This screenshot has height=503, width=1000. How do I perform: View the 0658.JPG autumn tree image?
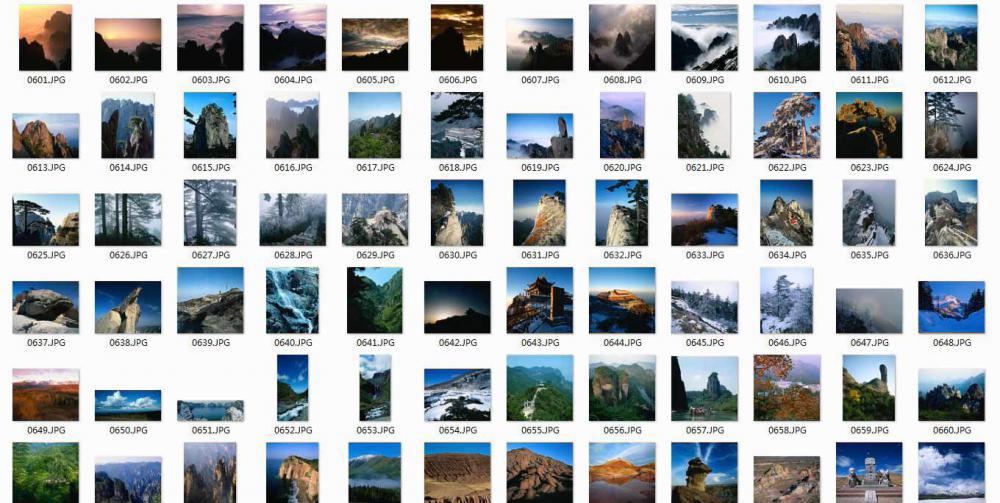pos(786,387)
